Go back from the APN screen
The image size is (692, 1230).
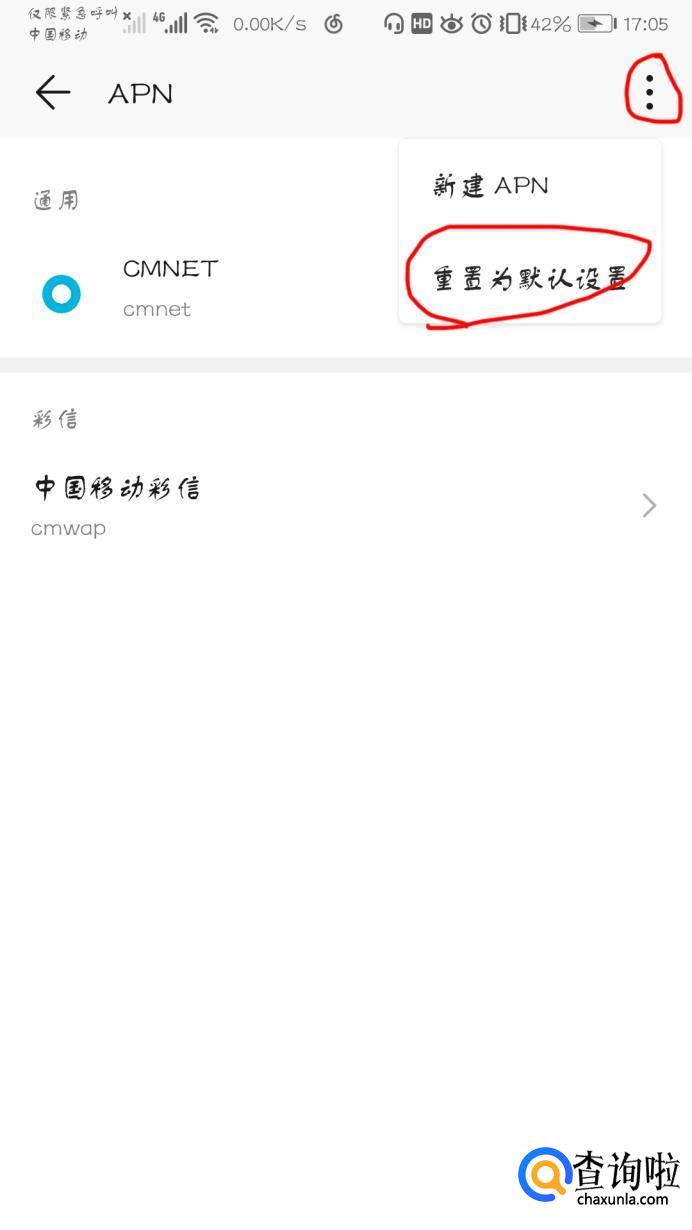pyautogui.click(x=53, y=93)
